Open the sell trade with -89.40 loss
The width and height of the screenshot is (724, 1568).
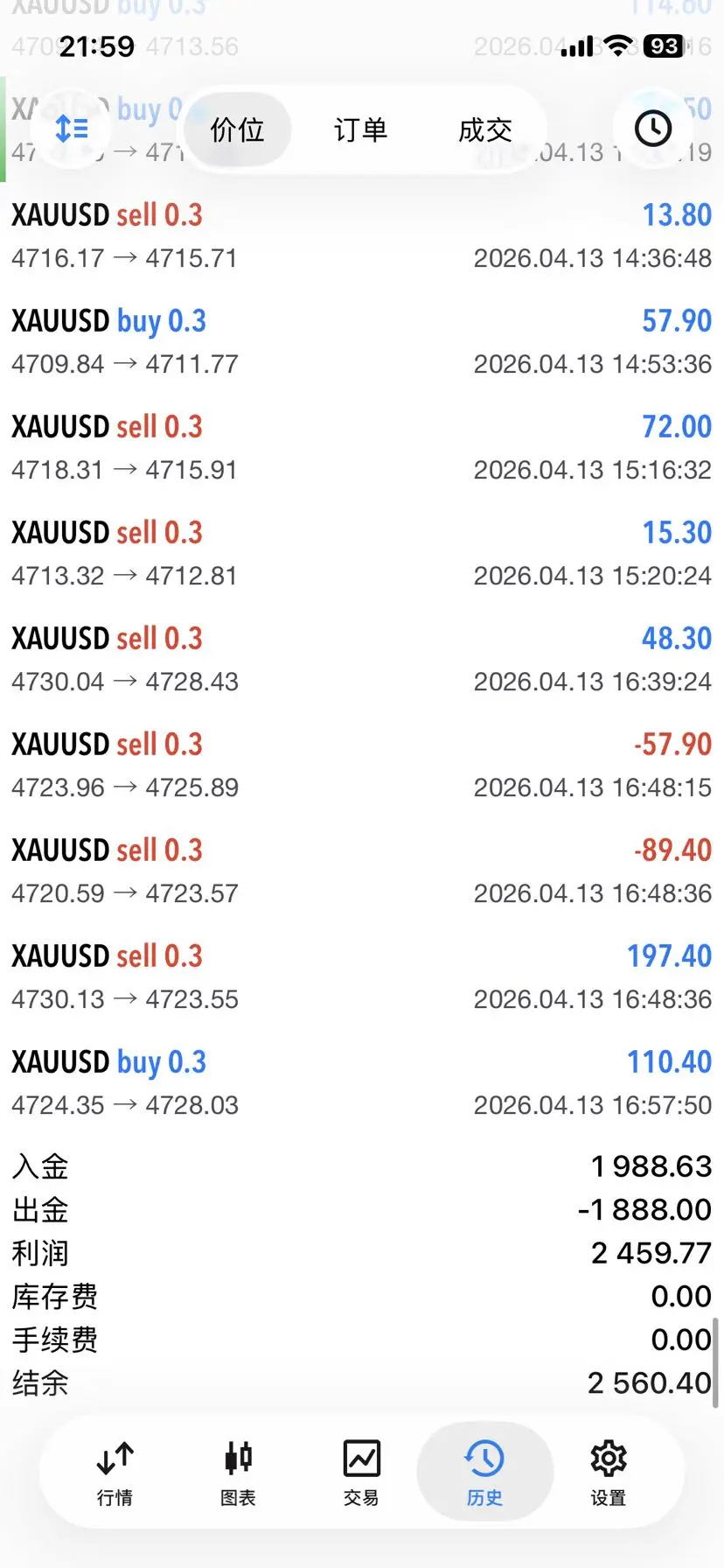point(362,871)
